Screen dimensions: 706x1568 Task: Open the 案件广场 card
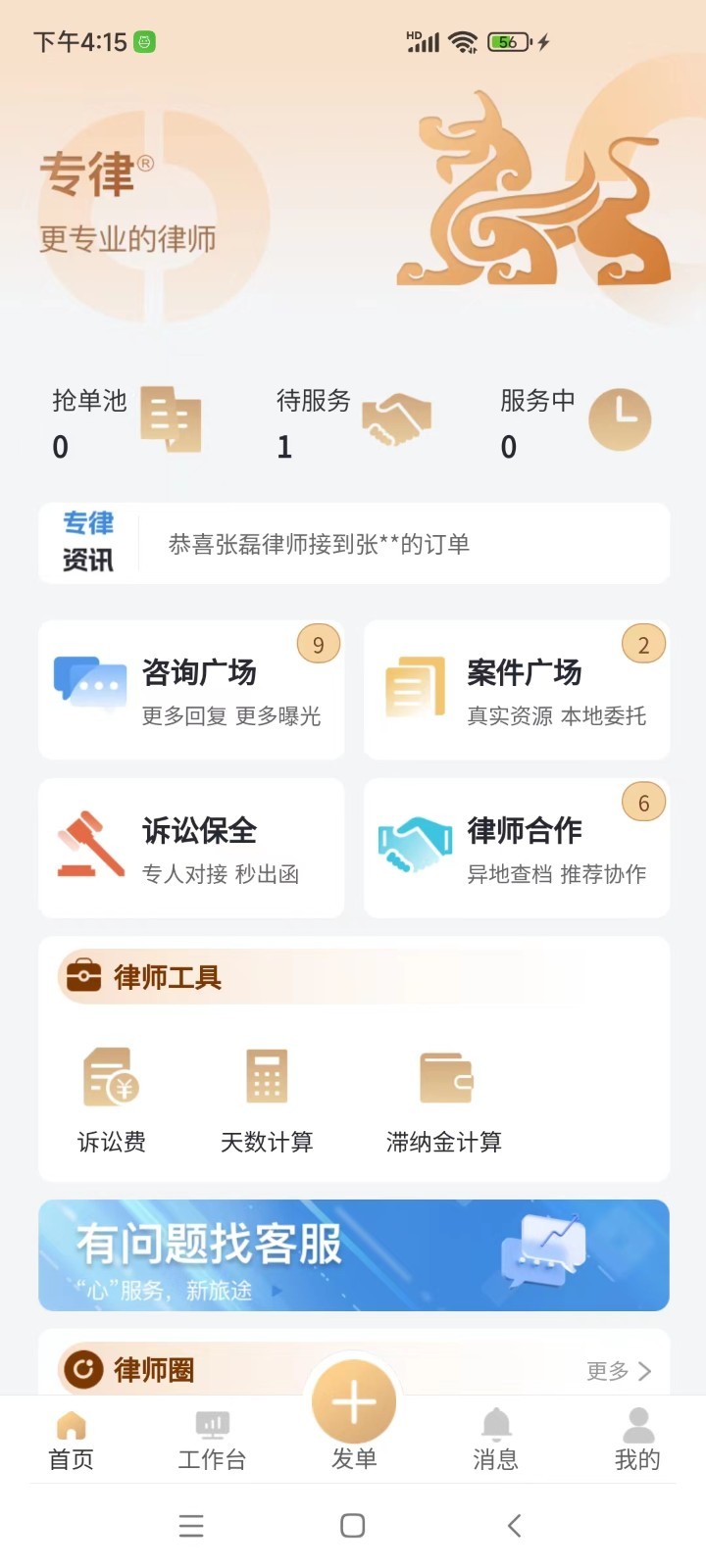coord(517,690)
